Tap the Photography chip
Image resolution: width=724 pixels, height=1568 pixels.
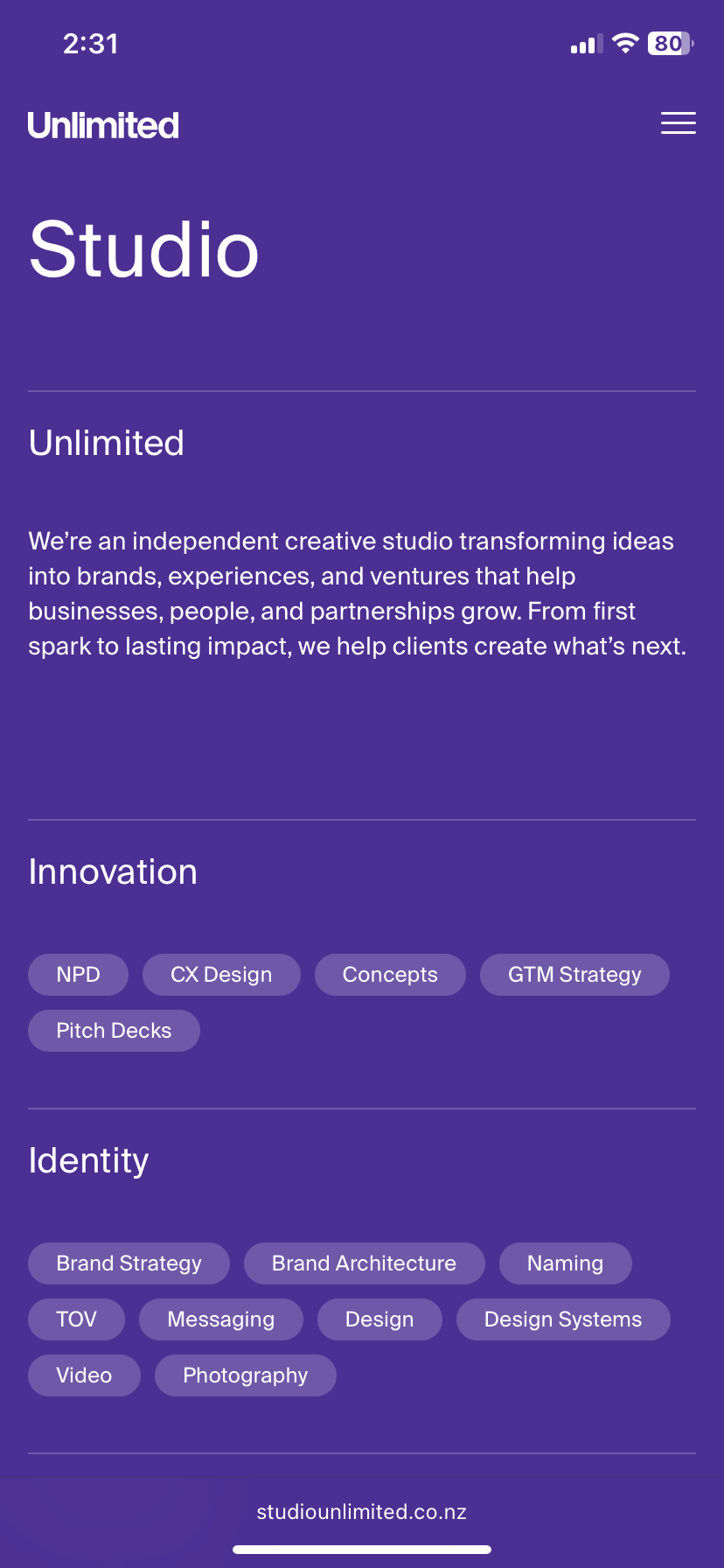tap(245, 1375)
